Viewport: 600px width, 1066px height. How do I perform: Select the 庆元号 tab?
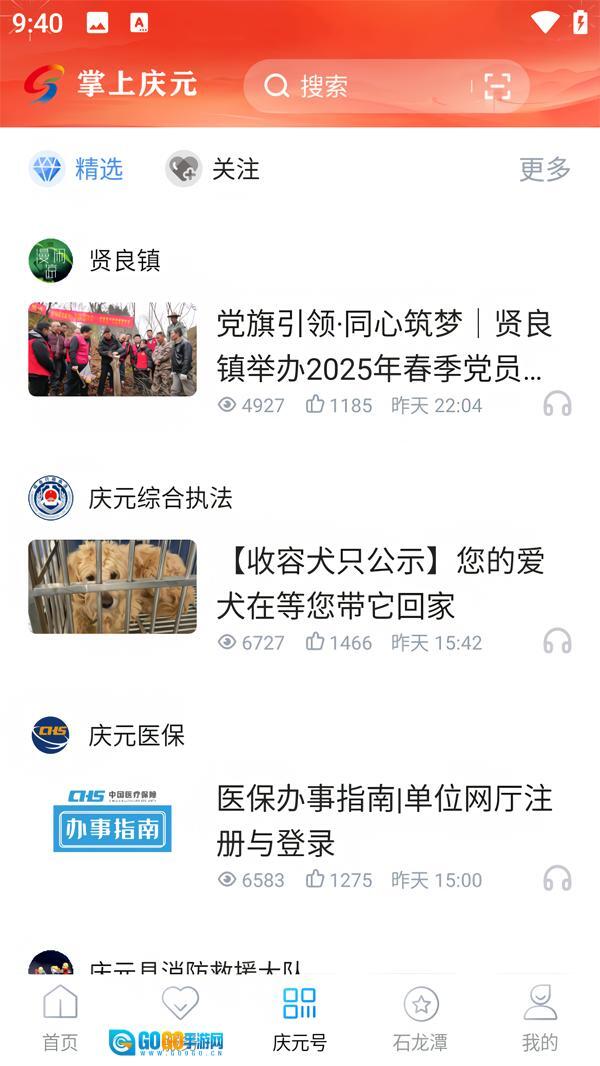(299, 1018)
